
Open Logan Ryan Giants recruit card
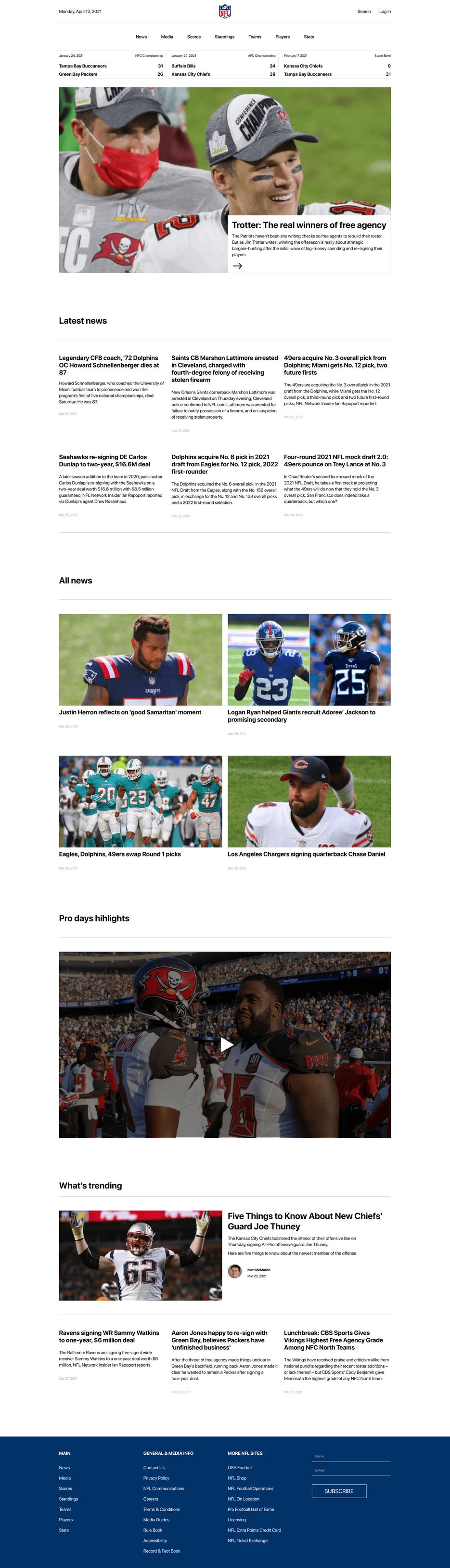[x=302, y=715]
